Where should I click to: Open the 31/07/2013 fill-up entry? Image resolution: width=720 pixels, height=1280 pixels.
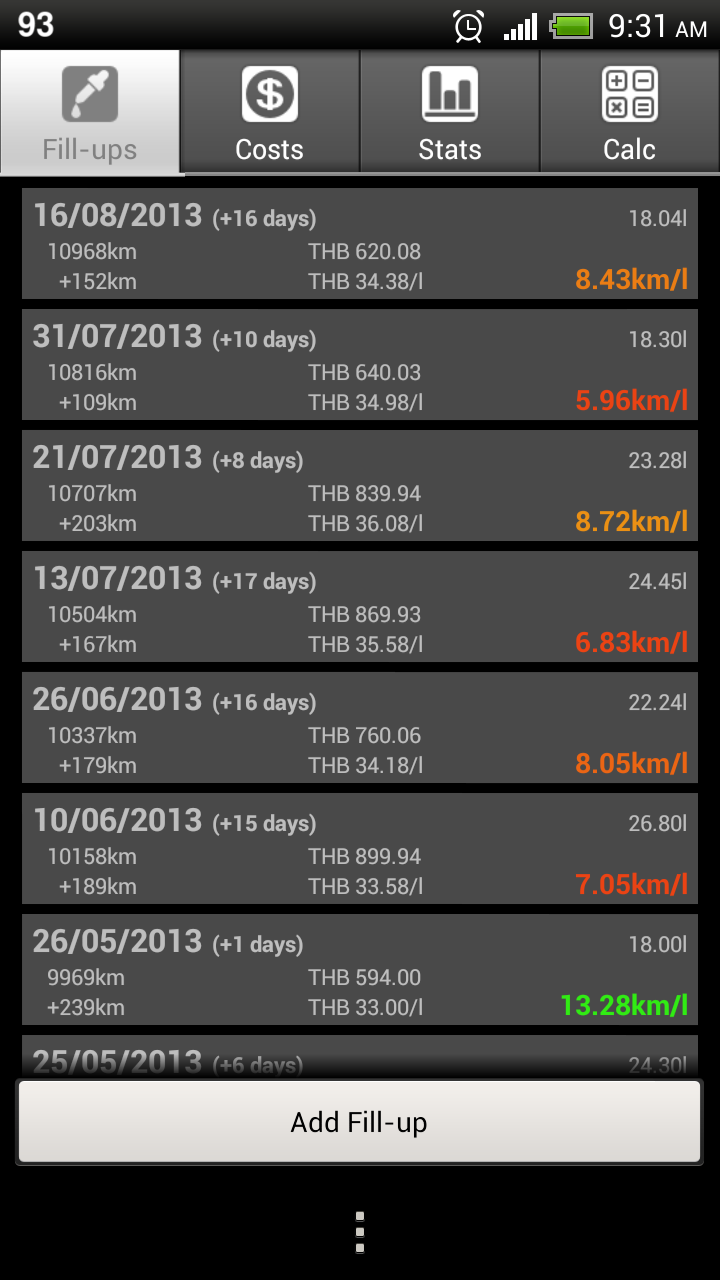359,365
